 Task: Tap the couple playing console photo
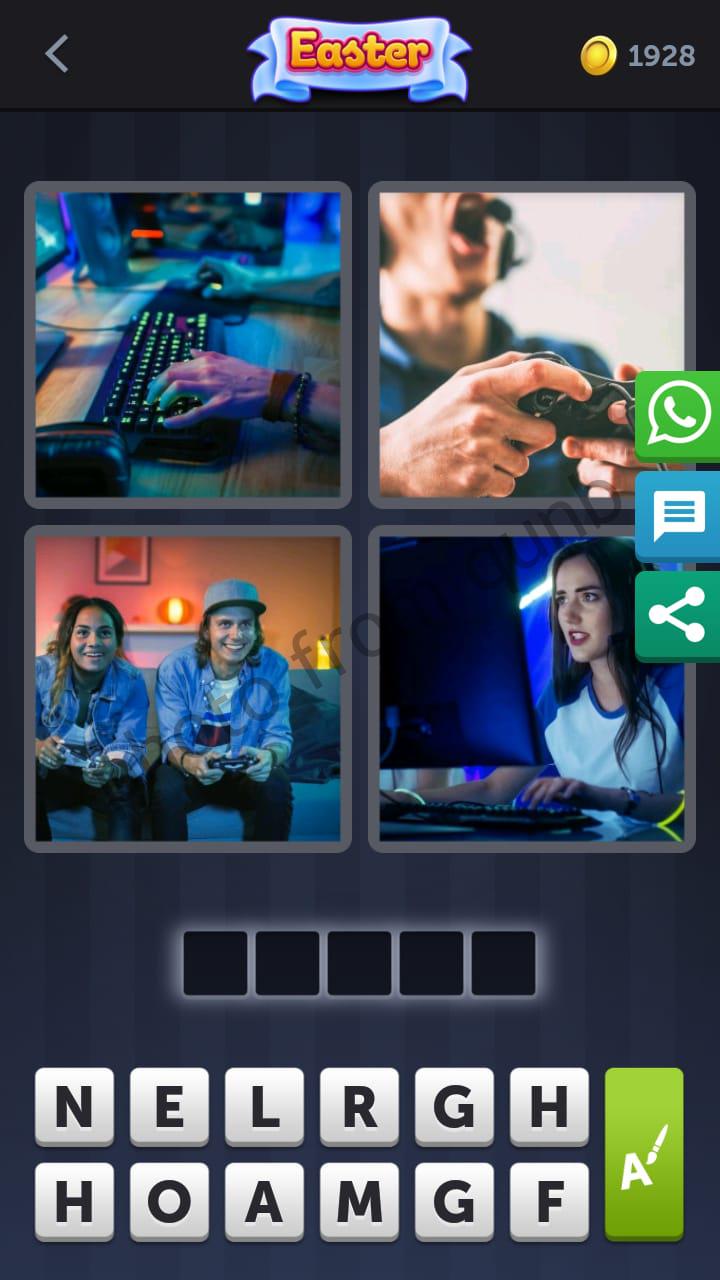point(187,686)
